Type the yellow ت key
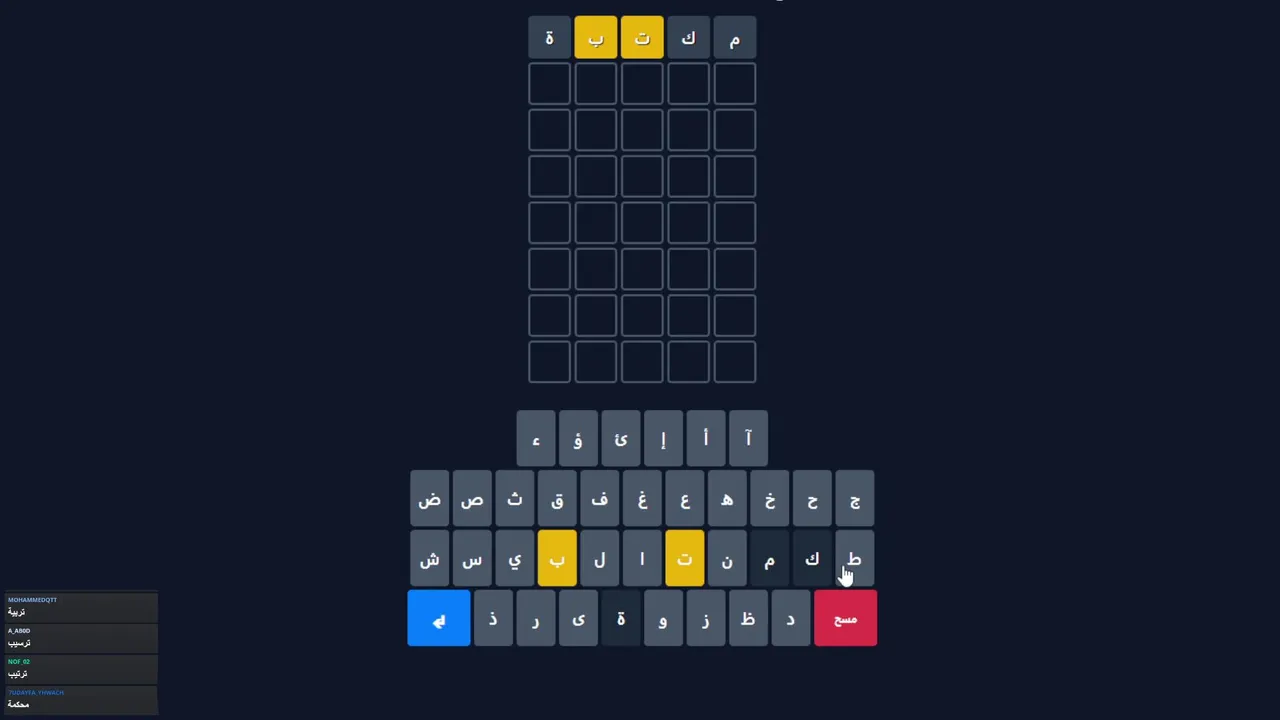Viewport: 1280px width, 720px height. (684, 558)
